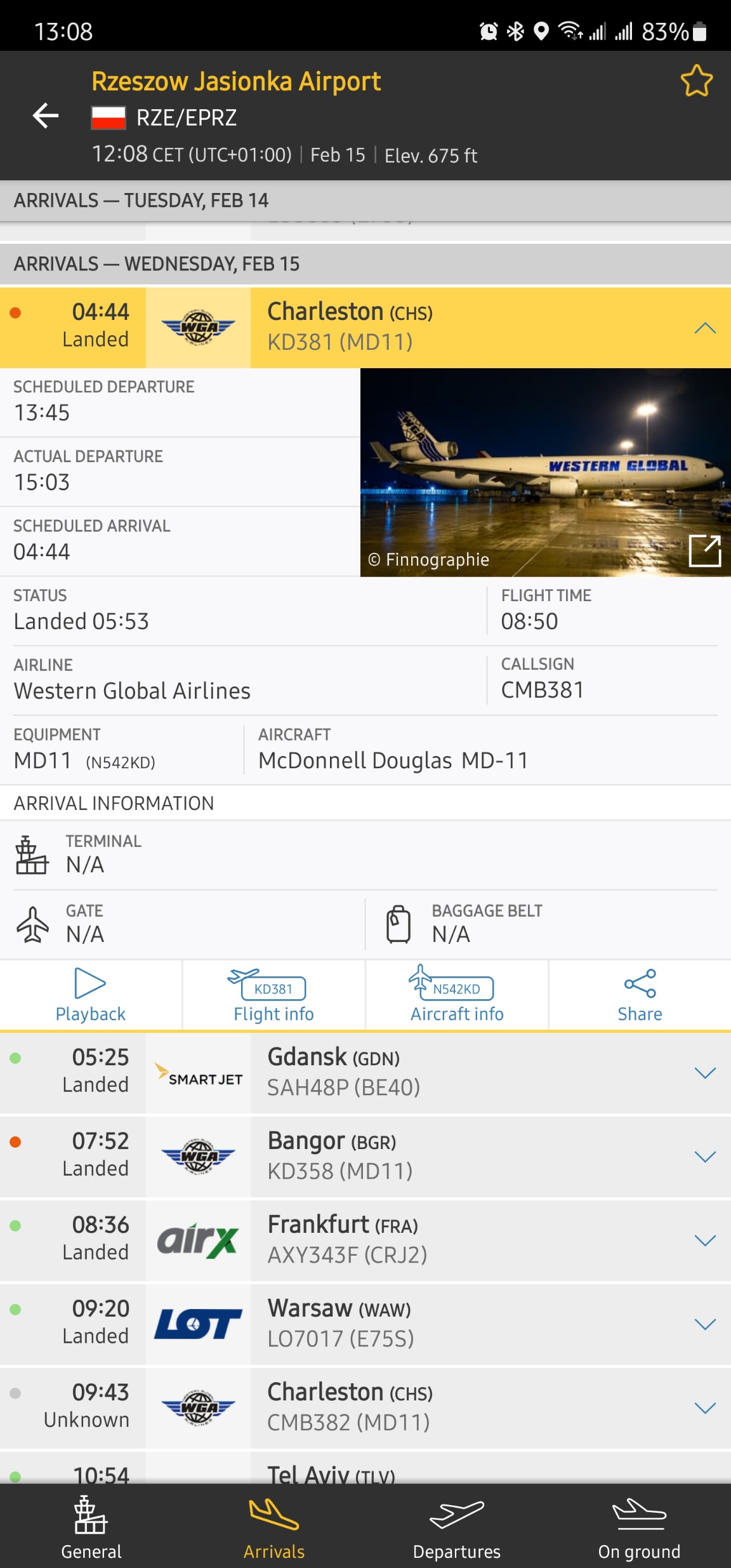Expand the Warsaw LO7017 arrival

(x=704, y=1324)
